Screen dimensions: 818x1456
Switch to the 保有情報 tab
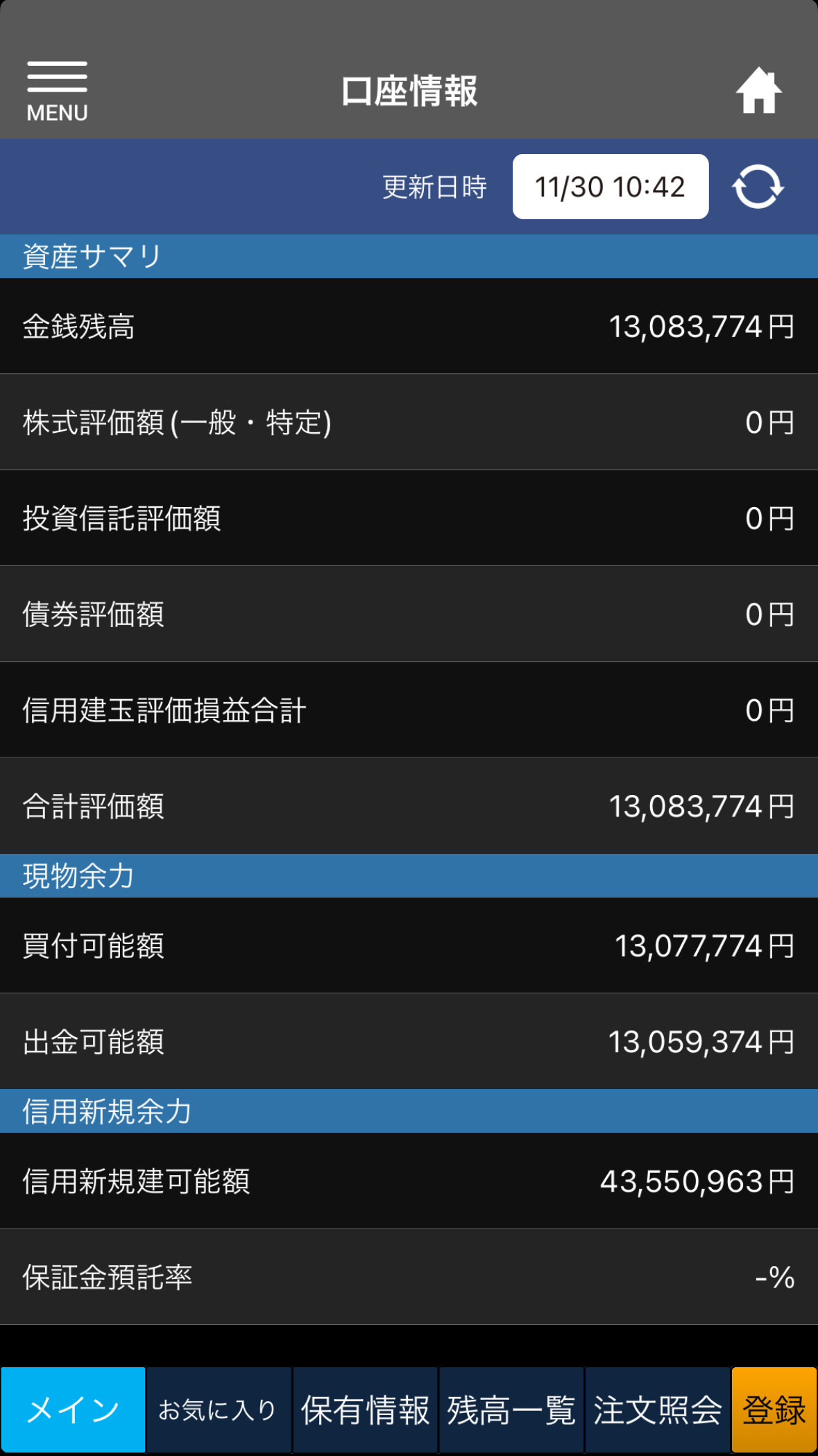365,1410
